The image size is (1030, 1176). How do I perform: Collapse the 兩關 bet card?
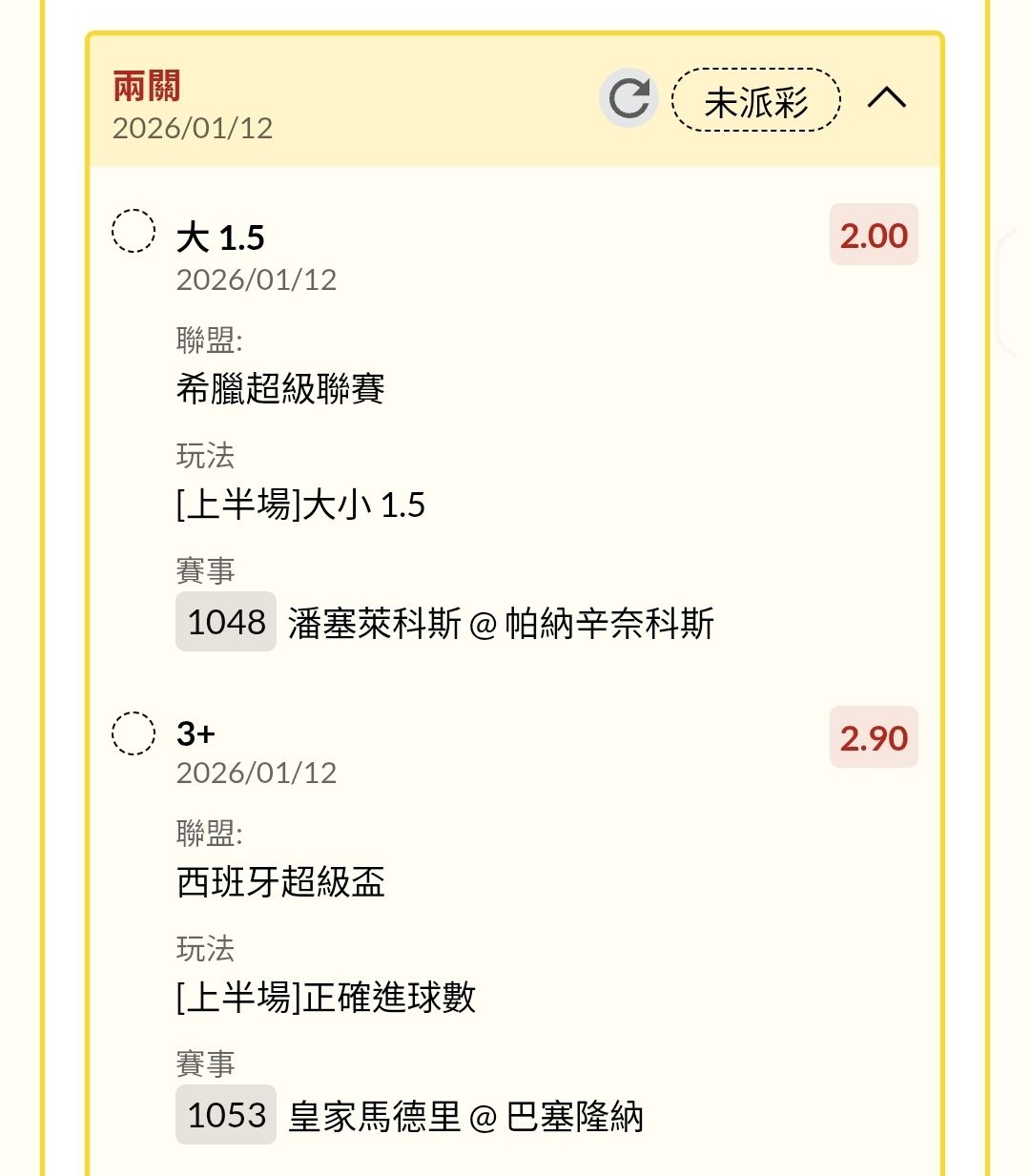point(887,98)
